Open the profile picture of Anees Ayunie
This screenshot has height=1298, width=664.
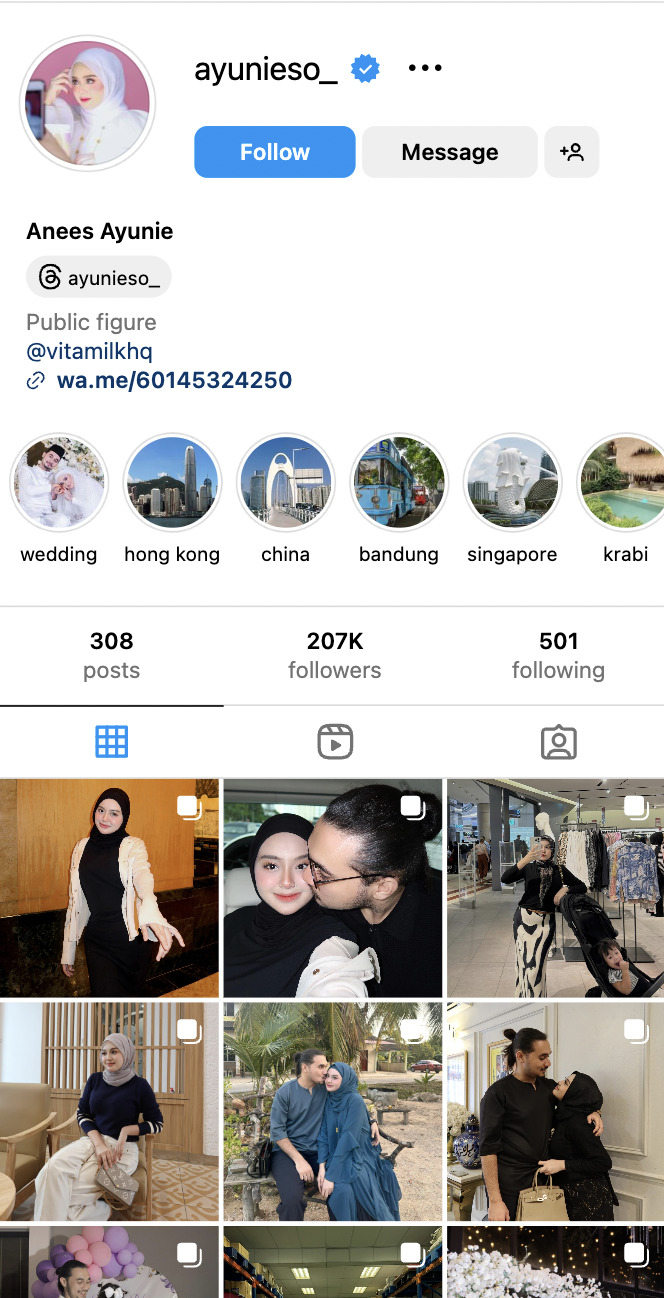click(88, 102)
